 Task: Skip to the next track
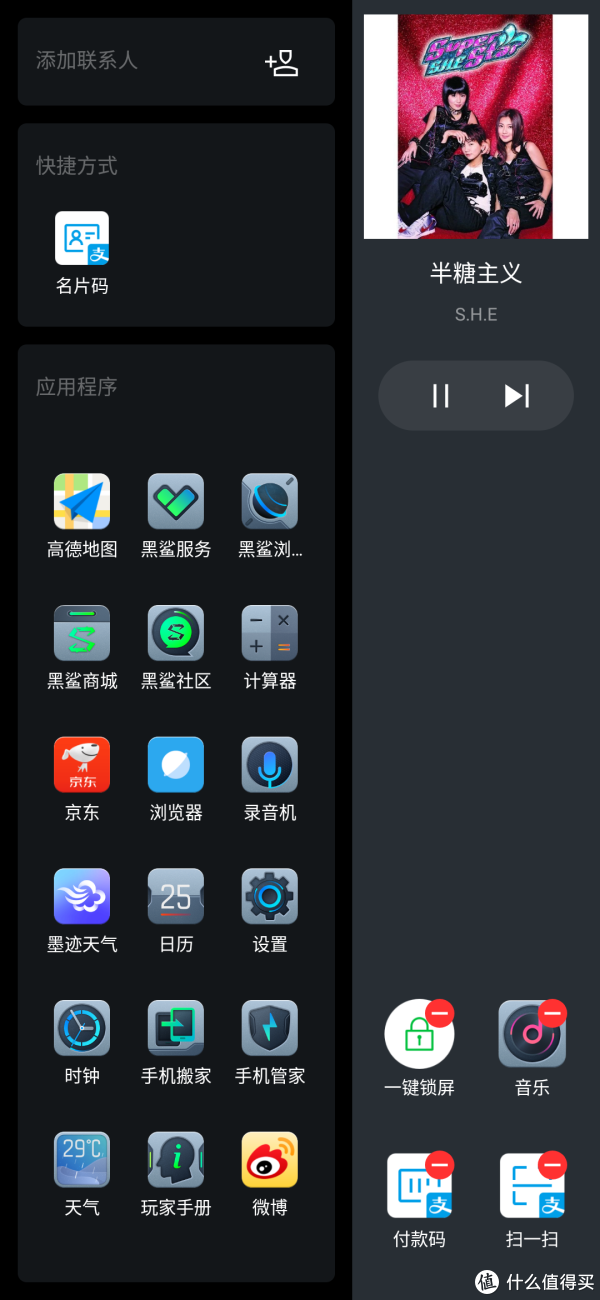click(x=516, y=396)
